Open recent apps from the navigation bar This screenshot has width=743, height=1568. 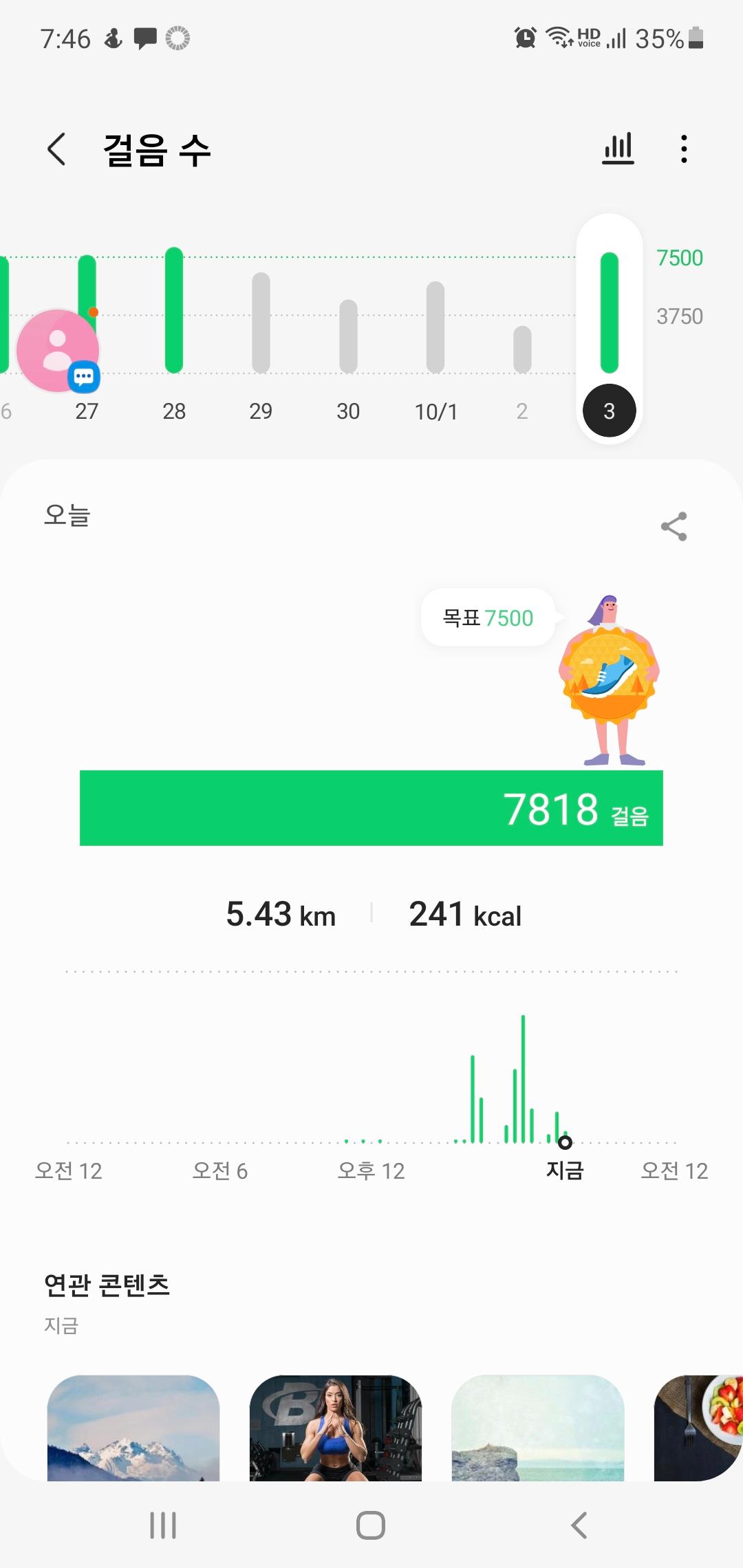163,1525
